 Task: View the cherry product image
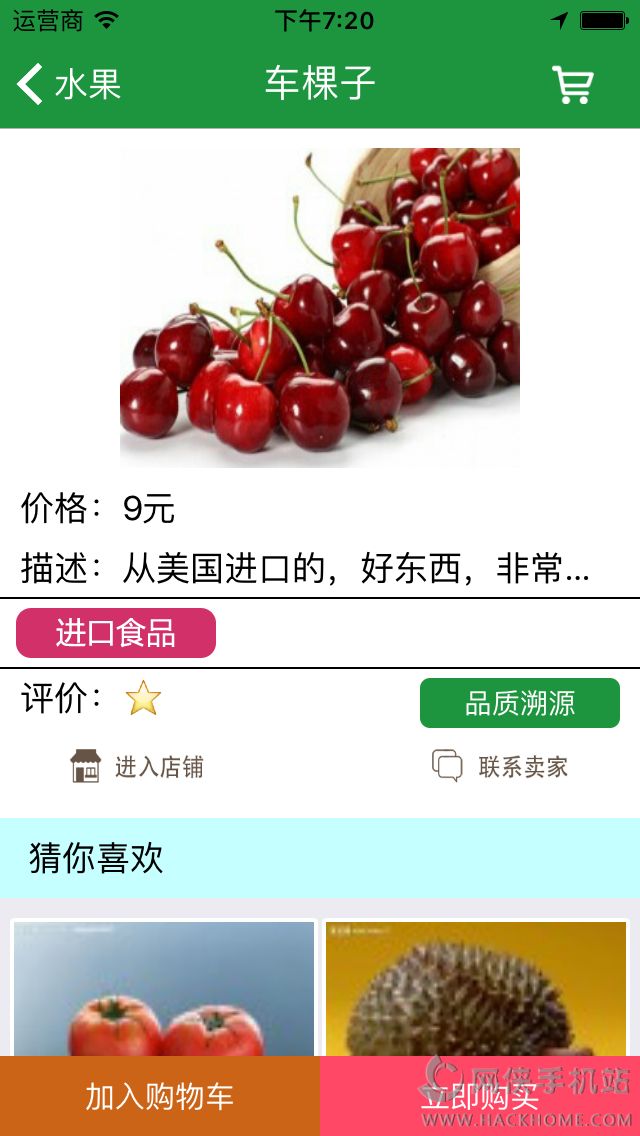(x=320, y=307)
